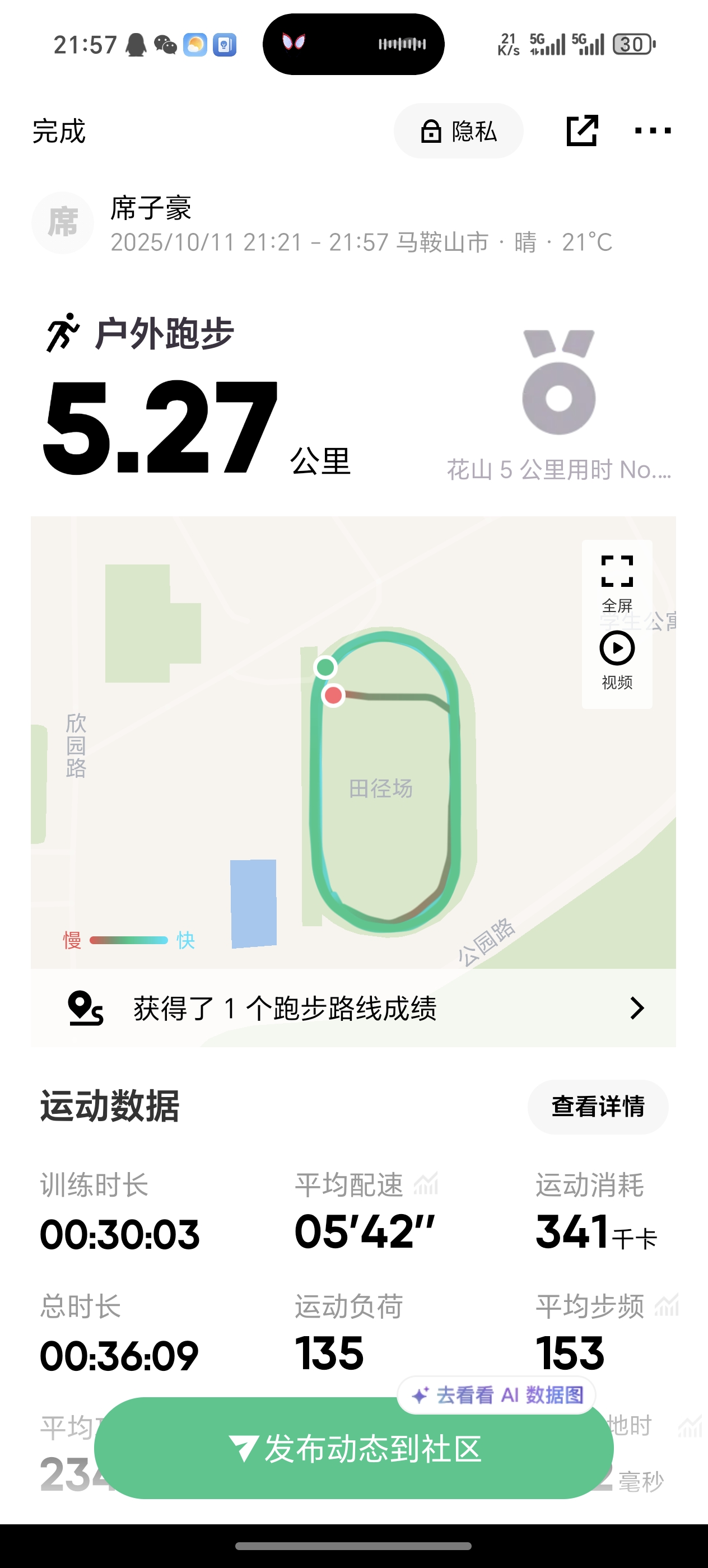708x1568 pixels.
Task: Open the three-dot overflow menu
Action: [x=653, y=130]
